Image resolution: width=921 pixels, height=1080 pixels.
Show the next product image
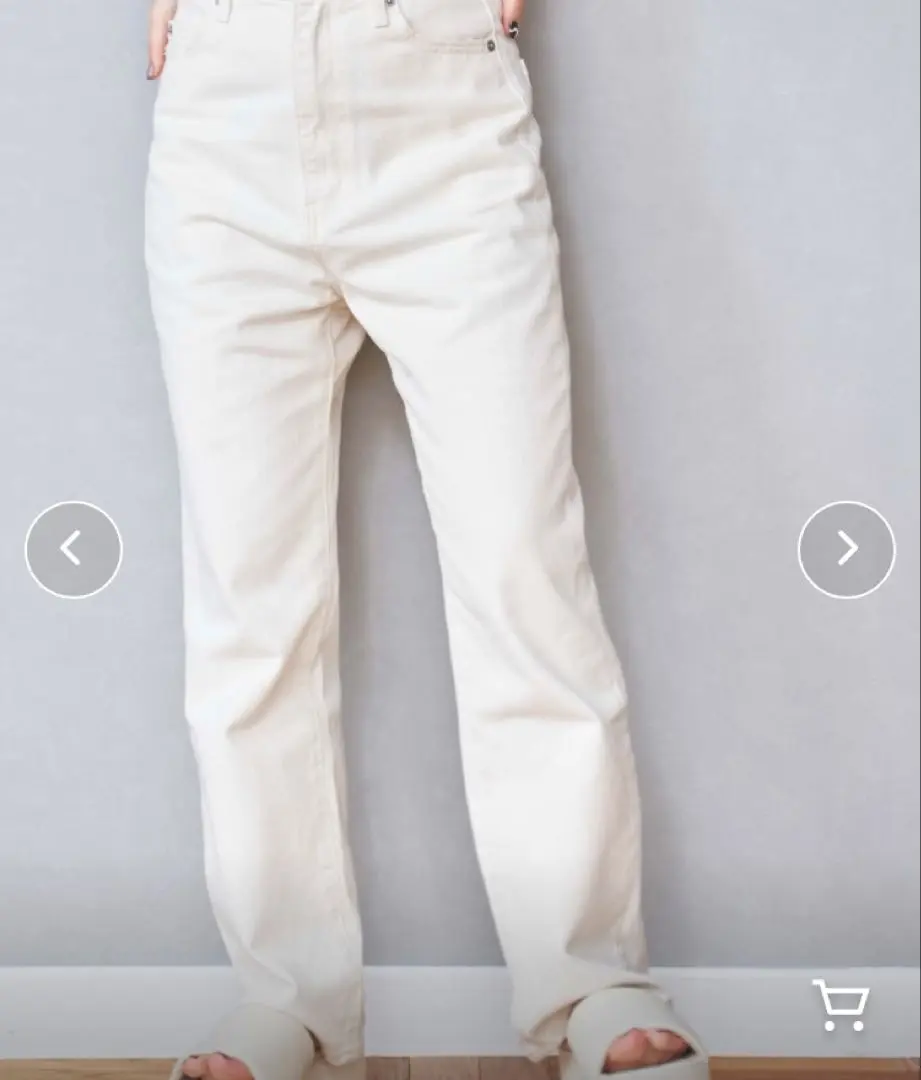(846, 549)
